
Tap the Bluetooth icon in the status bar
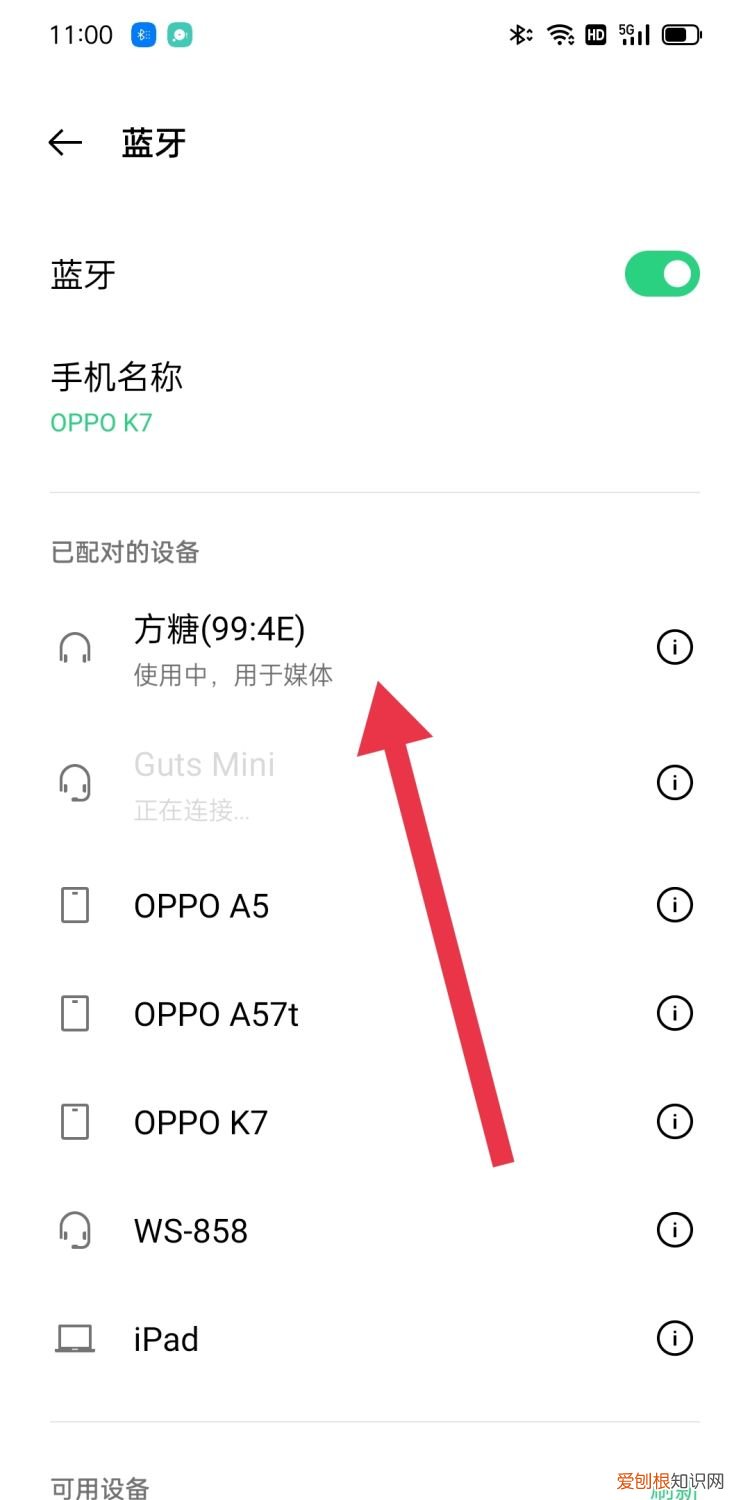(519, 34)
